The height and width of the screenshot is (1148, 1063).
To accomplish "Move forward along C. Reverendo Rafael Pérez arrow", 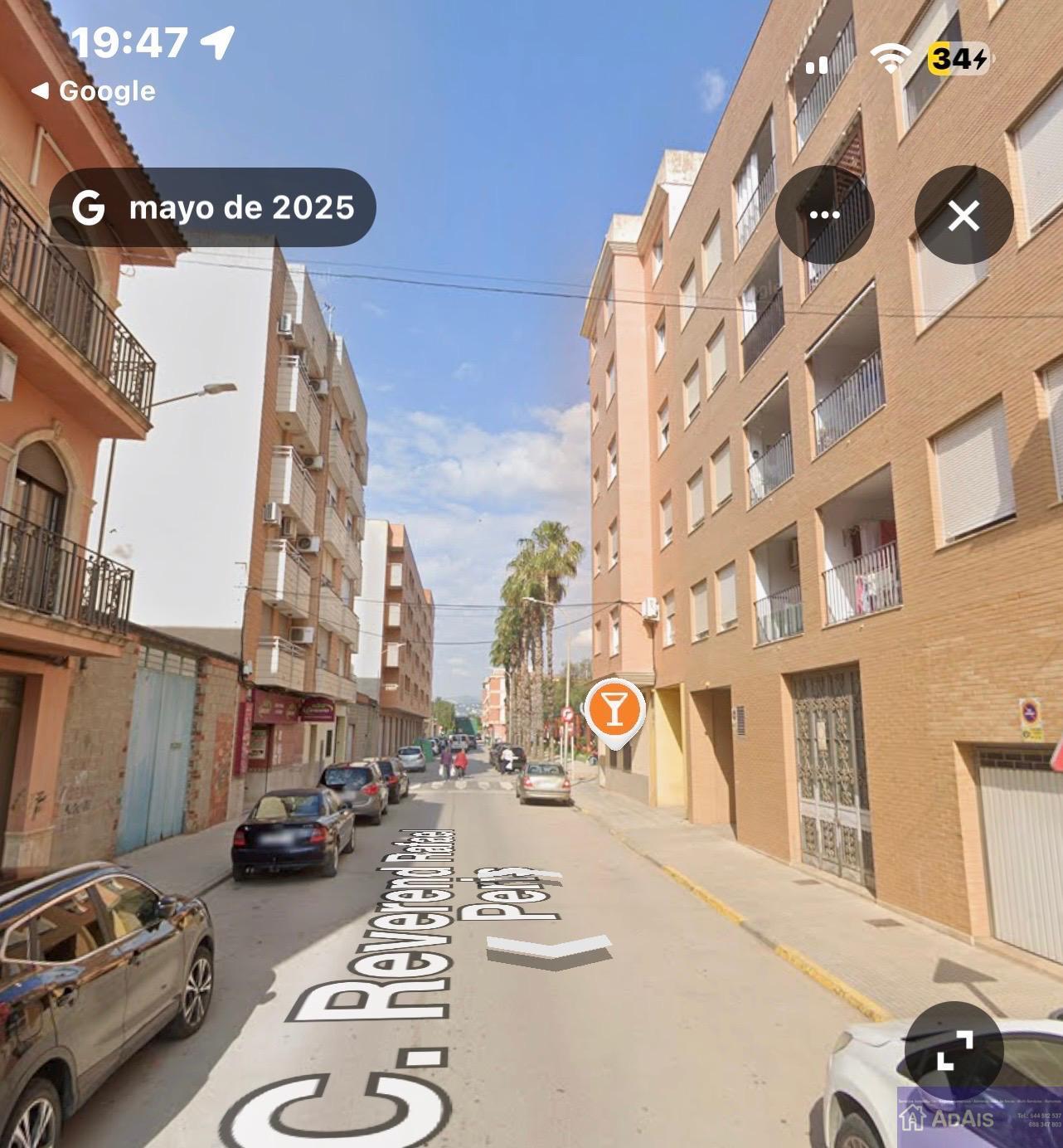I will tap(549, 947).
